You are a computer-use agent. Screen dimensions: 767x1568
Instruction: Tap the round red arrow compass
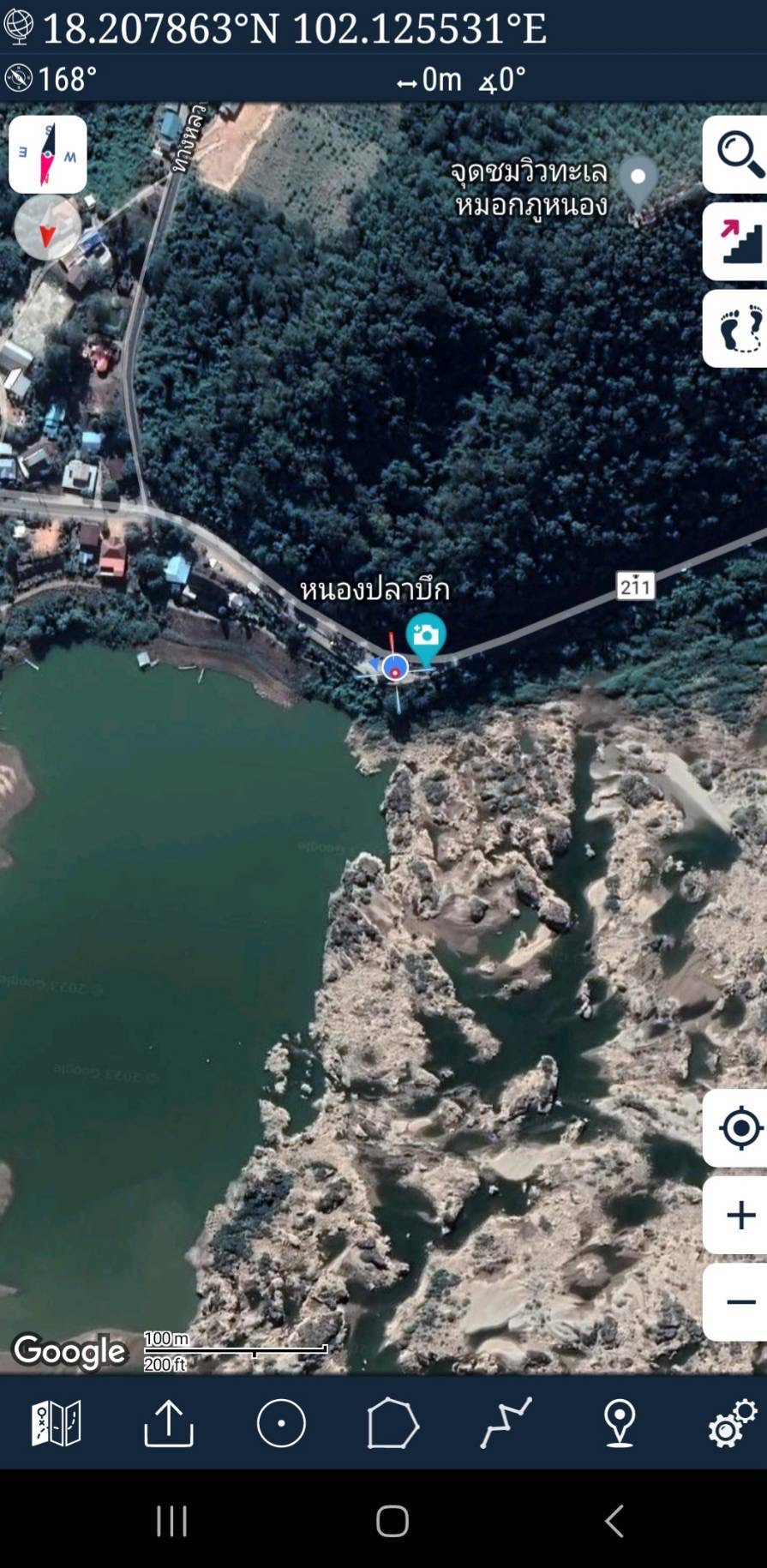coord(47,228)
